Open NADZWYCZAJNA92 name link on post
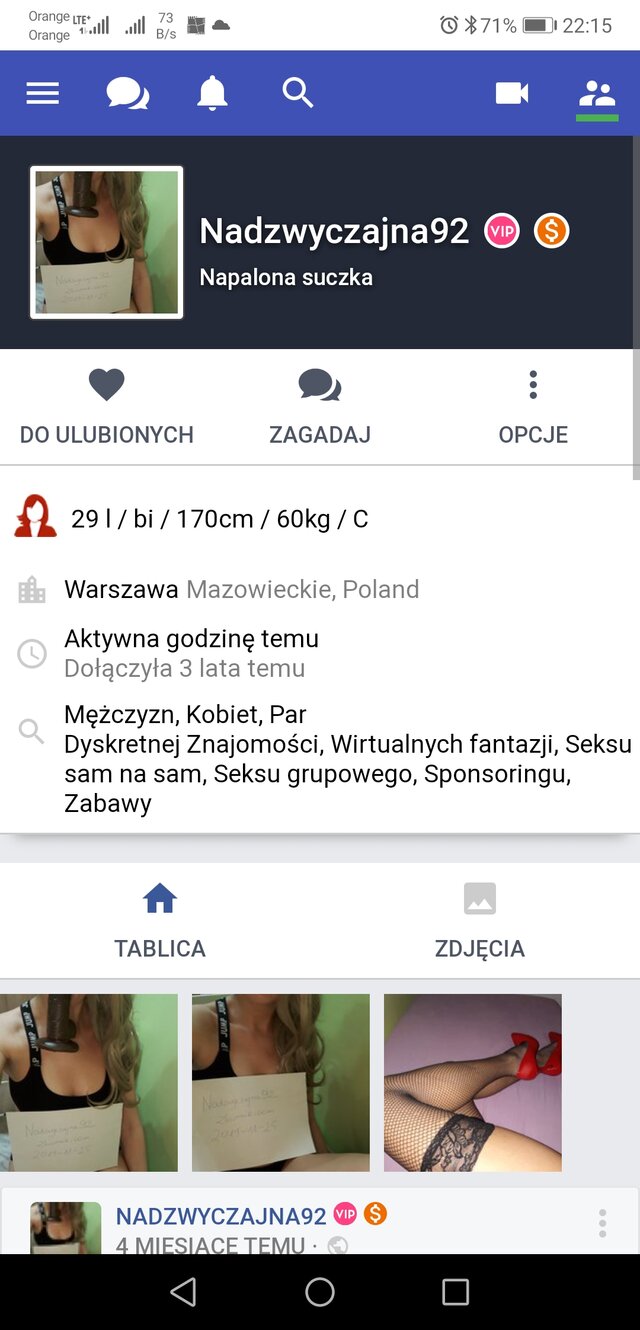Image resolution: width=640 pixels, height=1330 pixels. point(221,1216)
